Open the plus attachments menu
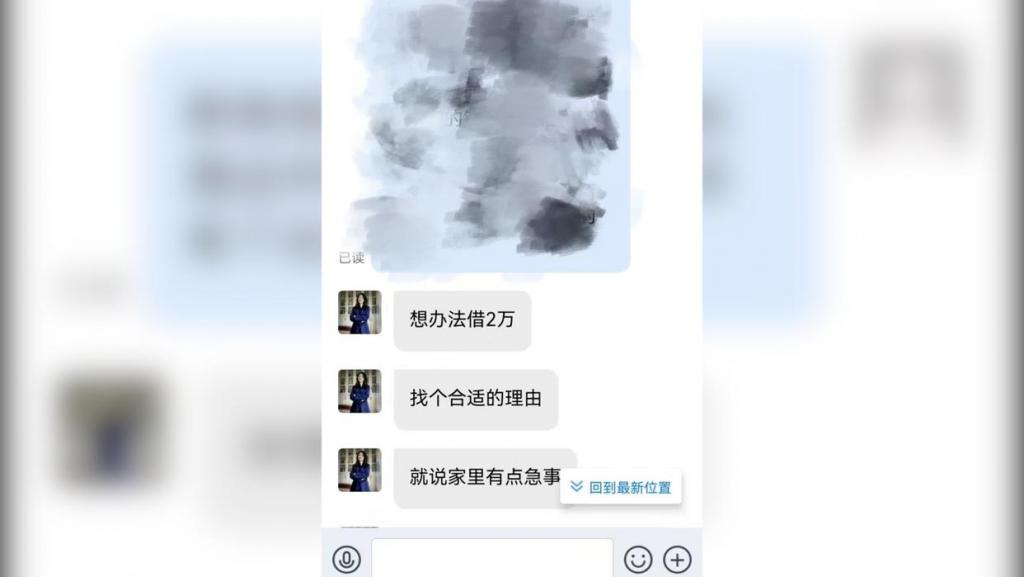The image size is (1024, 577). 677,559
